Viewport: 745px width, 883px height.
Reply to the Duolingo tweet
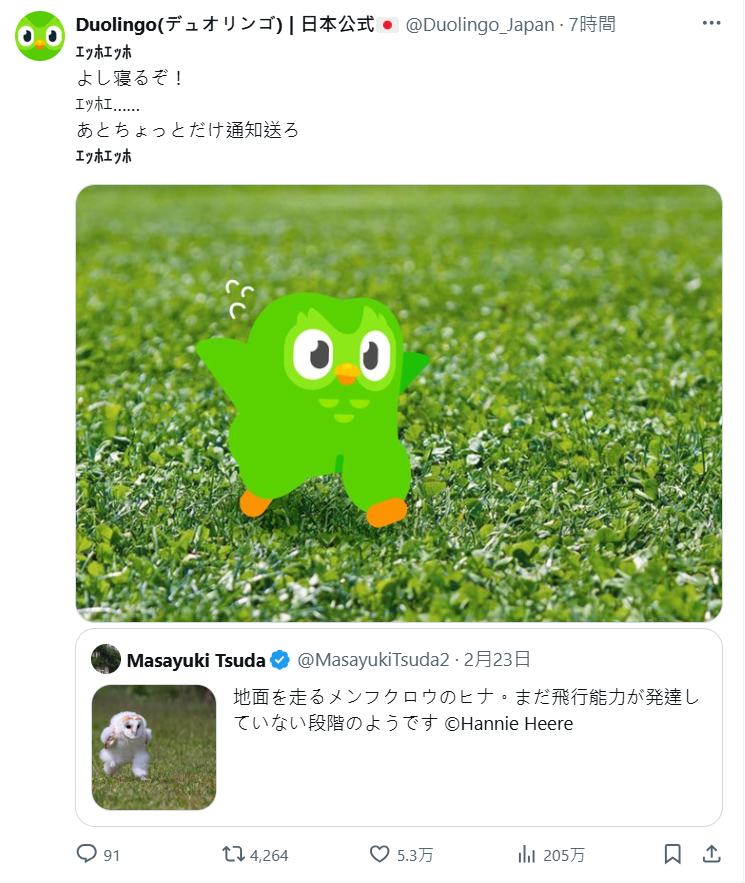[87, 854]
